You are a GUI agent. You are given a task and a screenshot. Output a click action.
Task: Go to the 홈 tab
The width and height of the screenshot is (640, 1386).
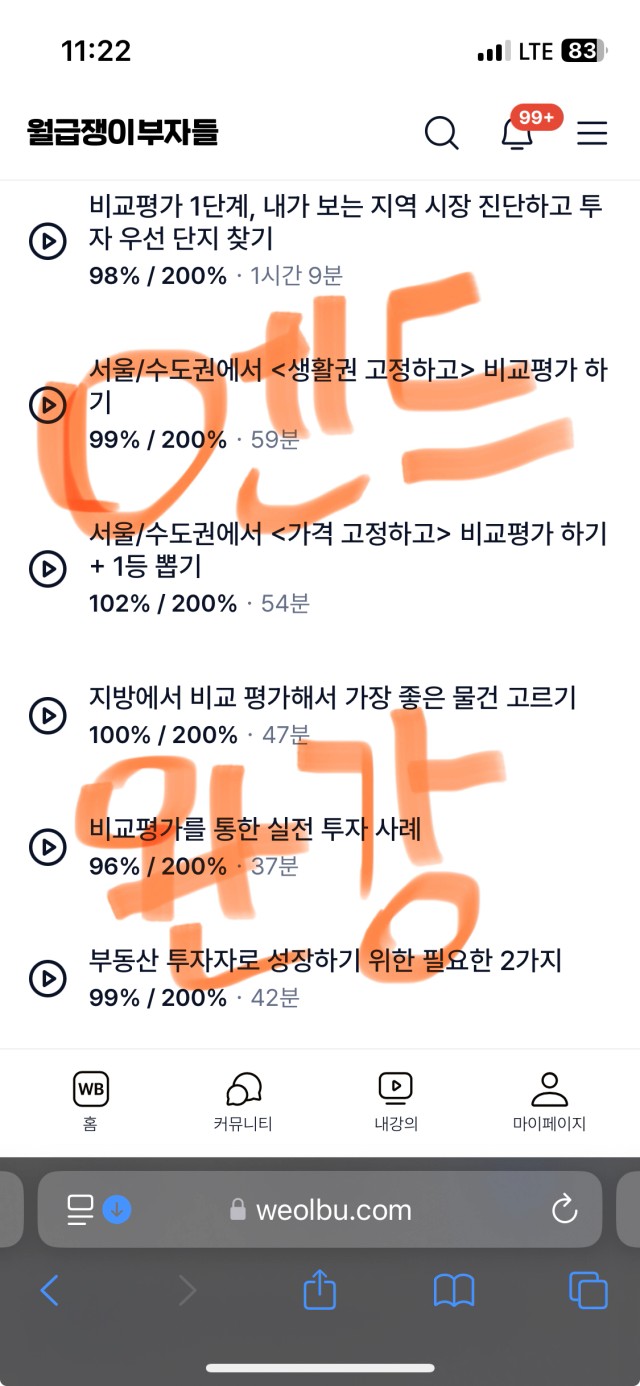[91, 1101]
